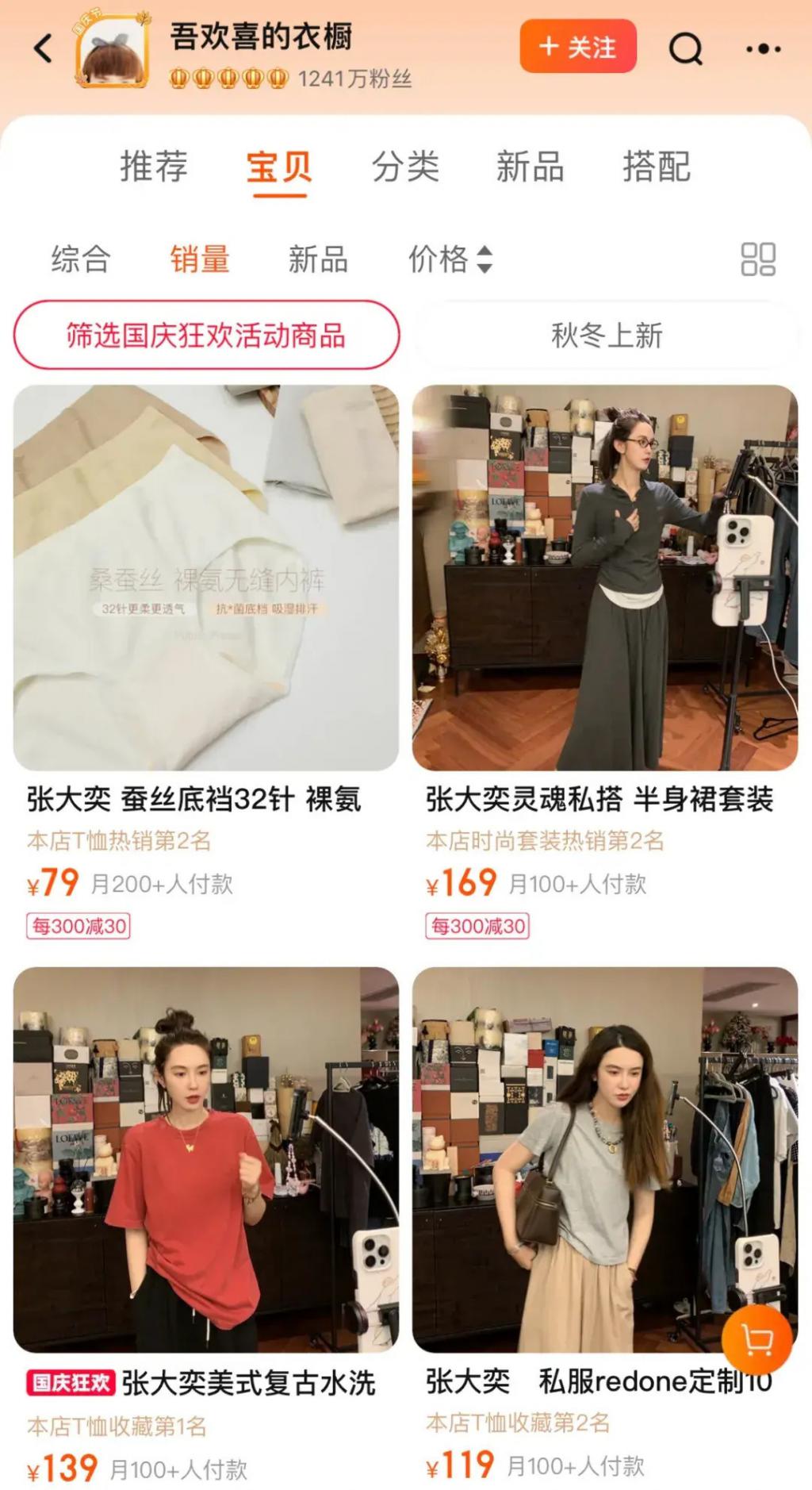This screenshot has height=1490, width=812.
Task: Go back using the top-left arrow
Action: pos(44,48)
